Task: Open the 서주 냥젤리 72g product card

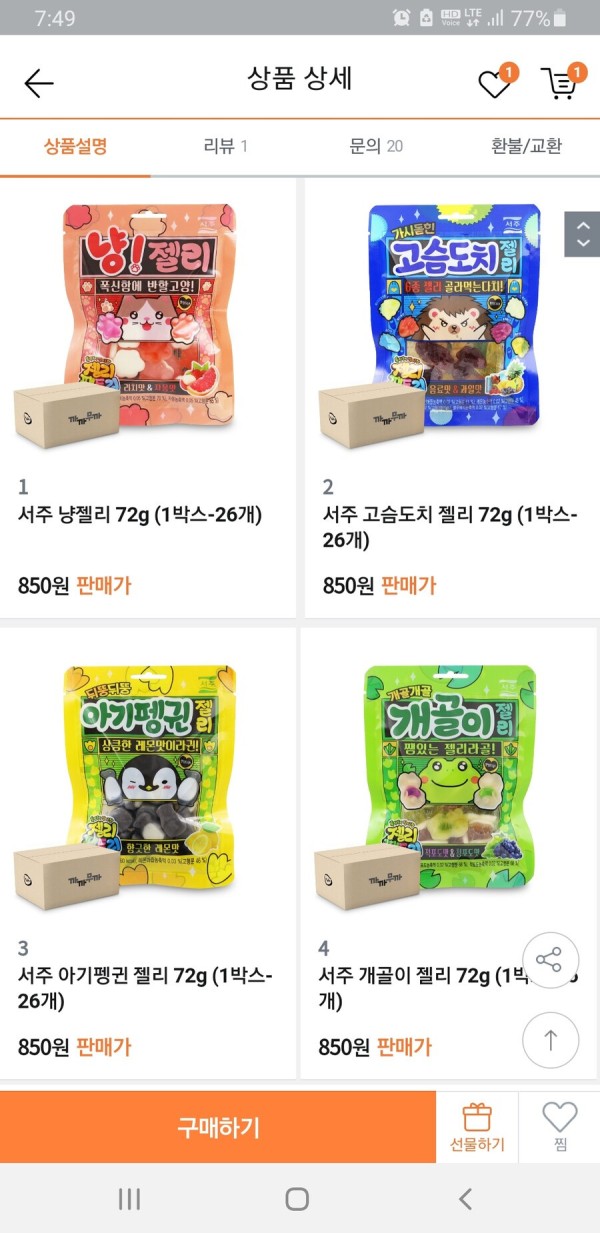Action: point(148,400)
